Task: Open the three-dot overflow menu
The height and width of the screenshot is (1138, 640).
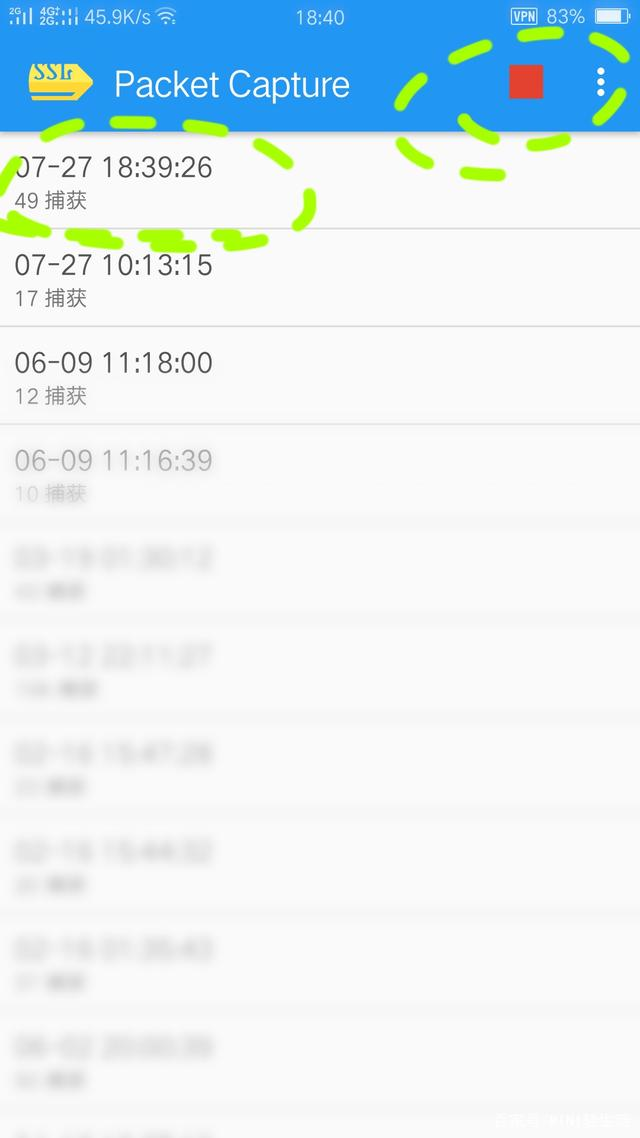Action: (x=600, y=83)
